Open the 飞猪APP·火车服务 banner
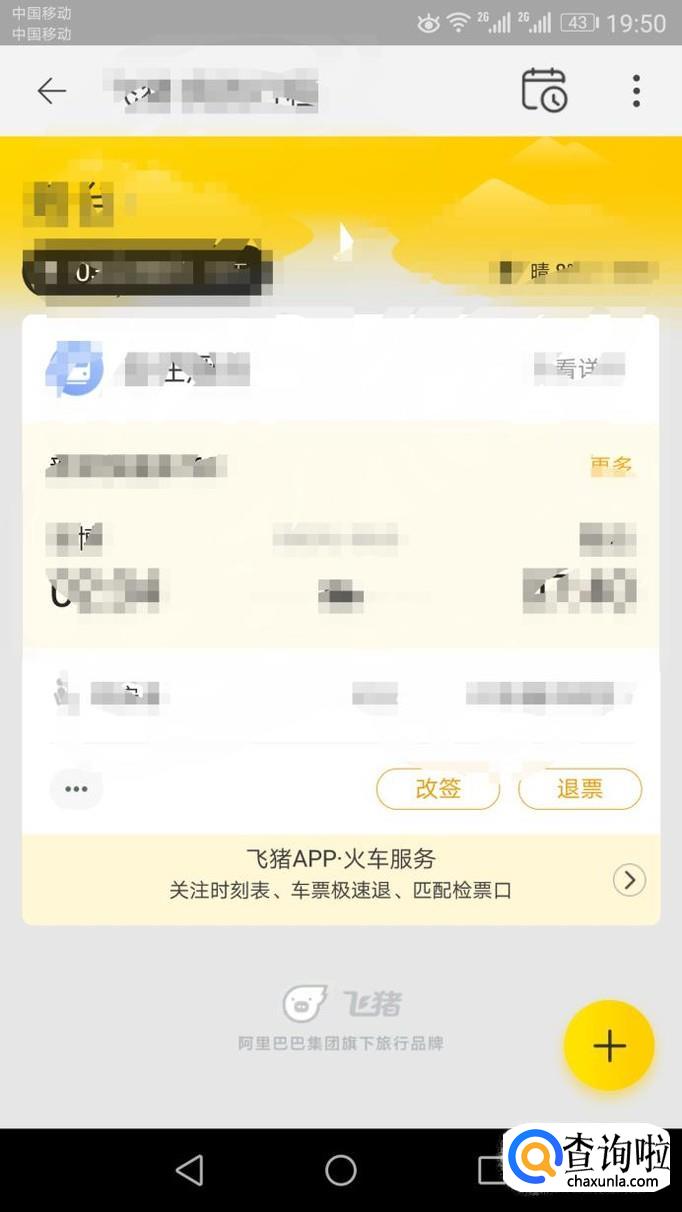The image size is (682, 1212). [x=341, y=874]
